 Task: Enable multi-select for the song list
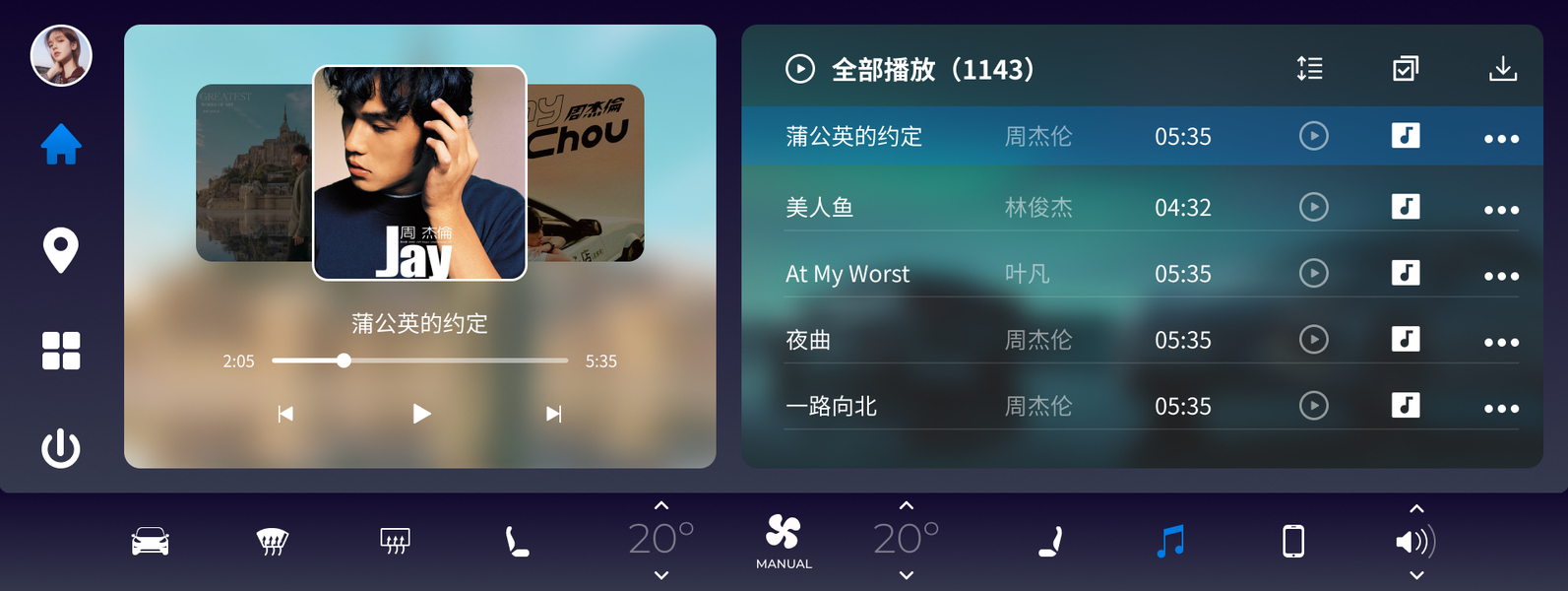click(1406, 69)
